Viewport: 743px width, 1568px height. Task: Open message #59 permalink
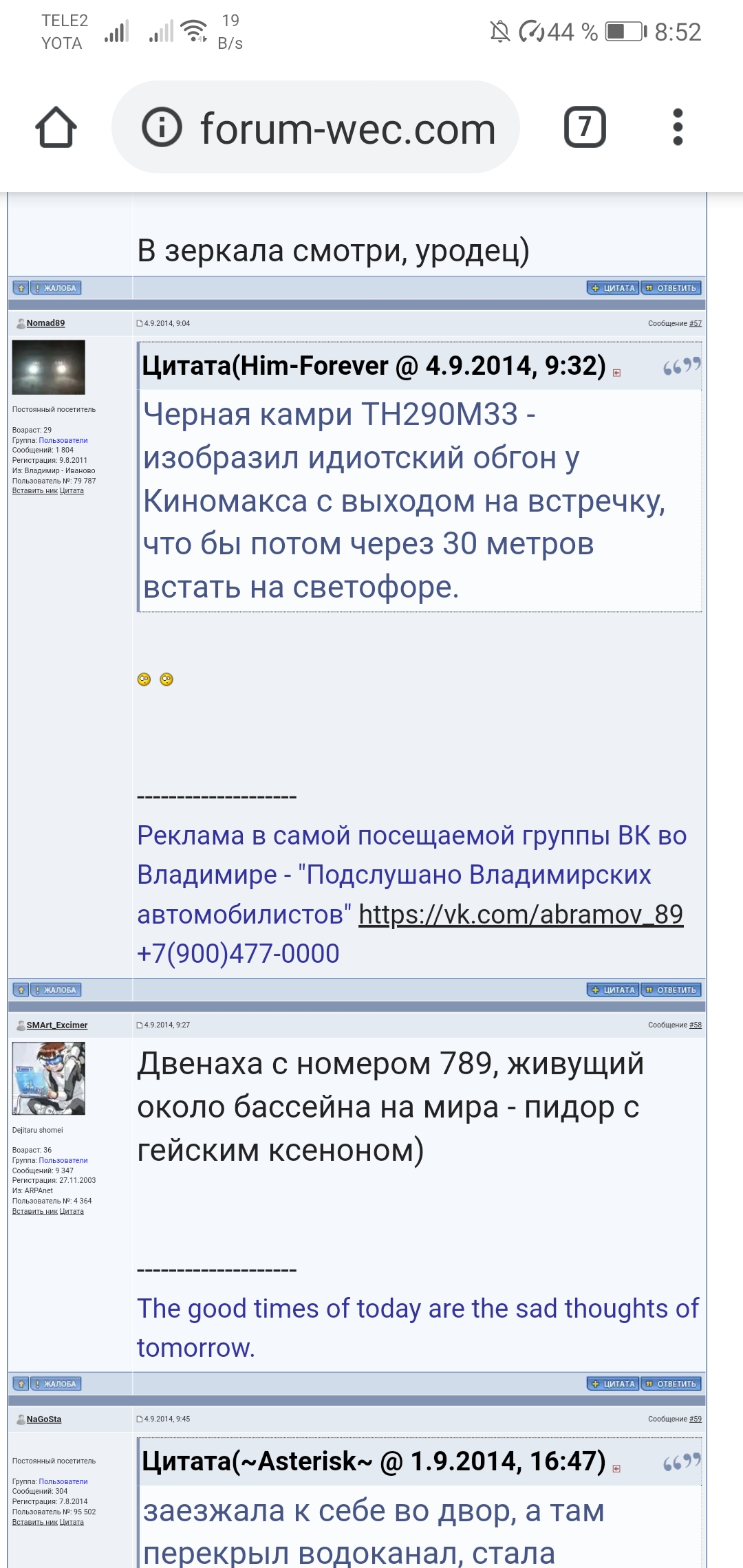[x=696, y=1419]
